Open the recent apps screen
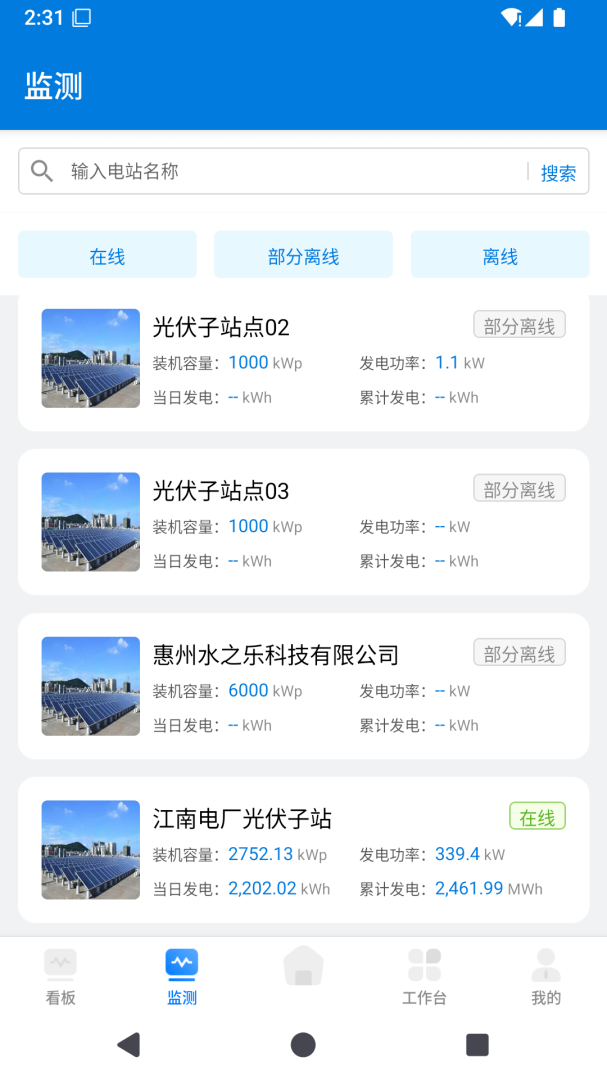This screenshot has height=1080, width=607. 477,1045
